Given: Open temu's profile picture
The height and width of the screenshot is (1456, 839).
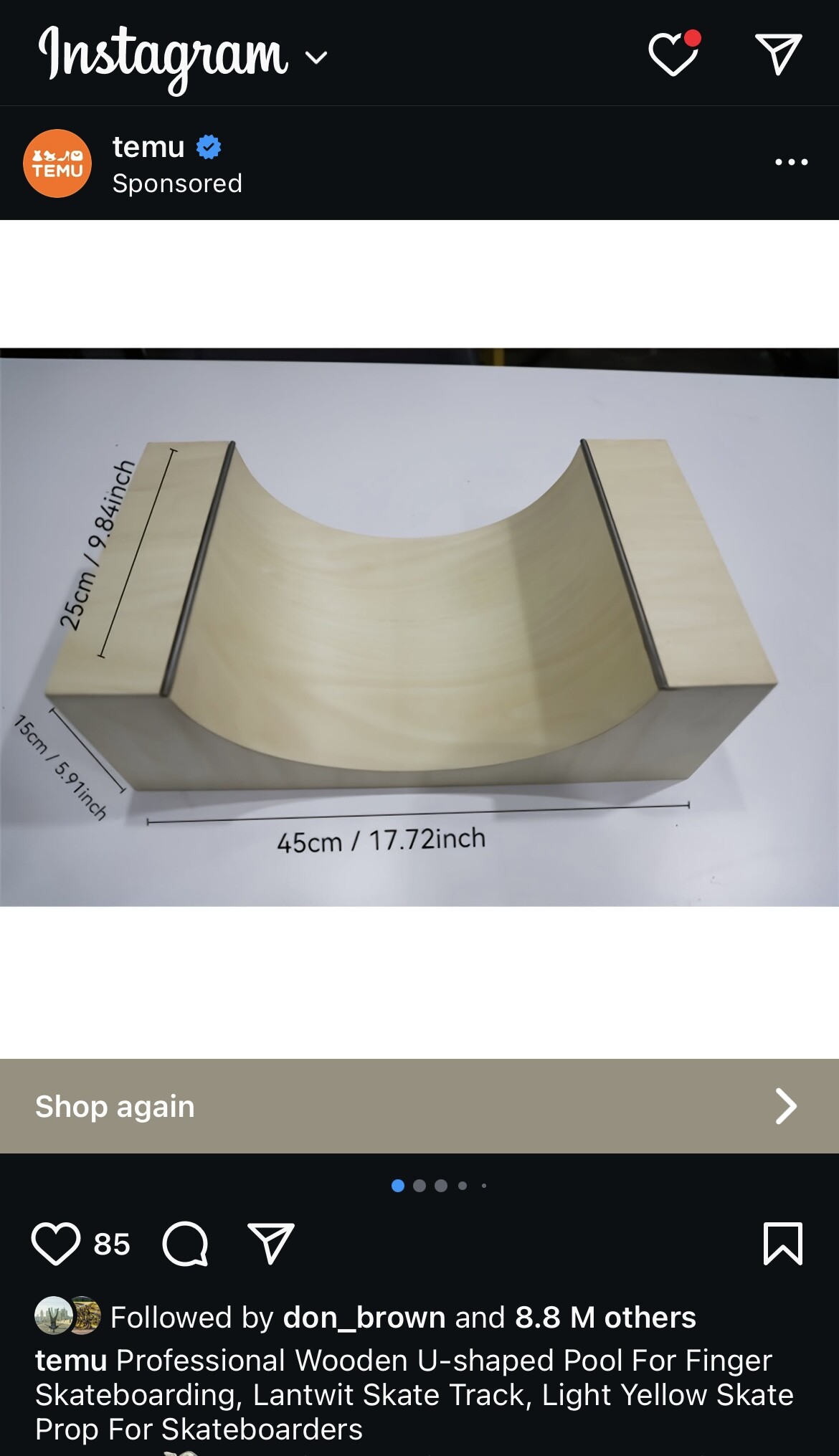Looking at the screenshot, I should [57, 163].
